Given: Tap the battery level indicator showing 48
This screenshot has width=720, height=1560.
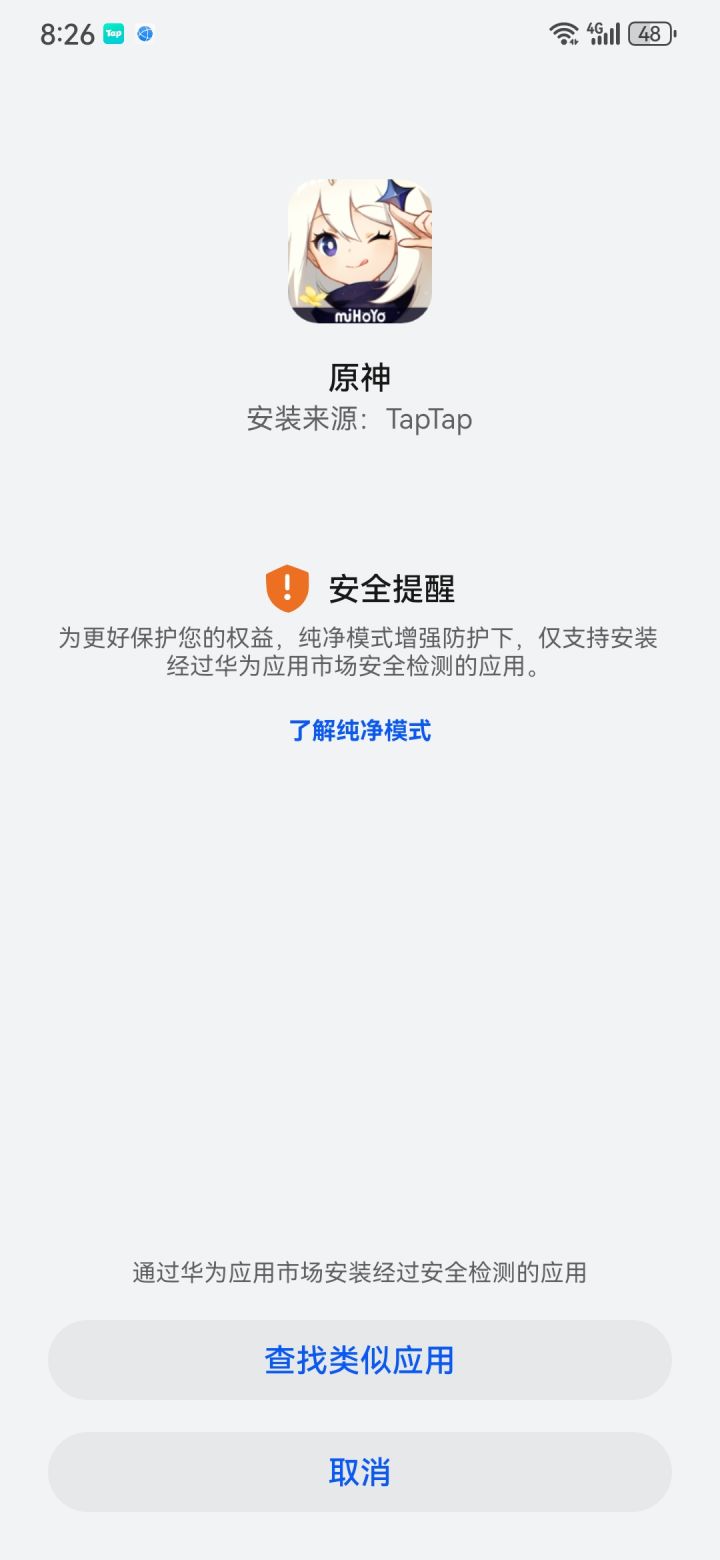Looking at the screenshot, I should 649,33.
